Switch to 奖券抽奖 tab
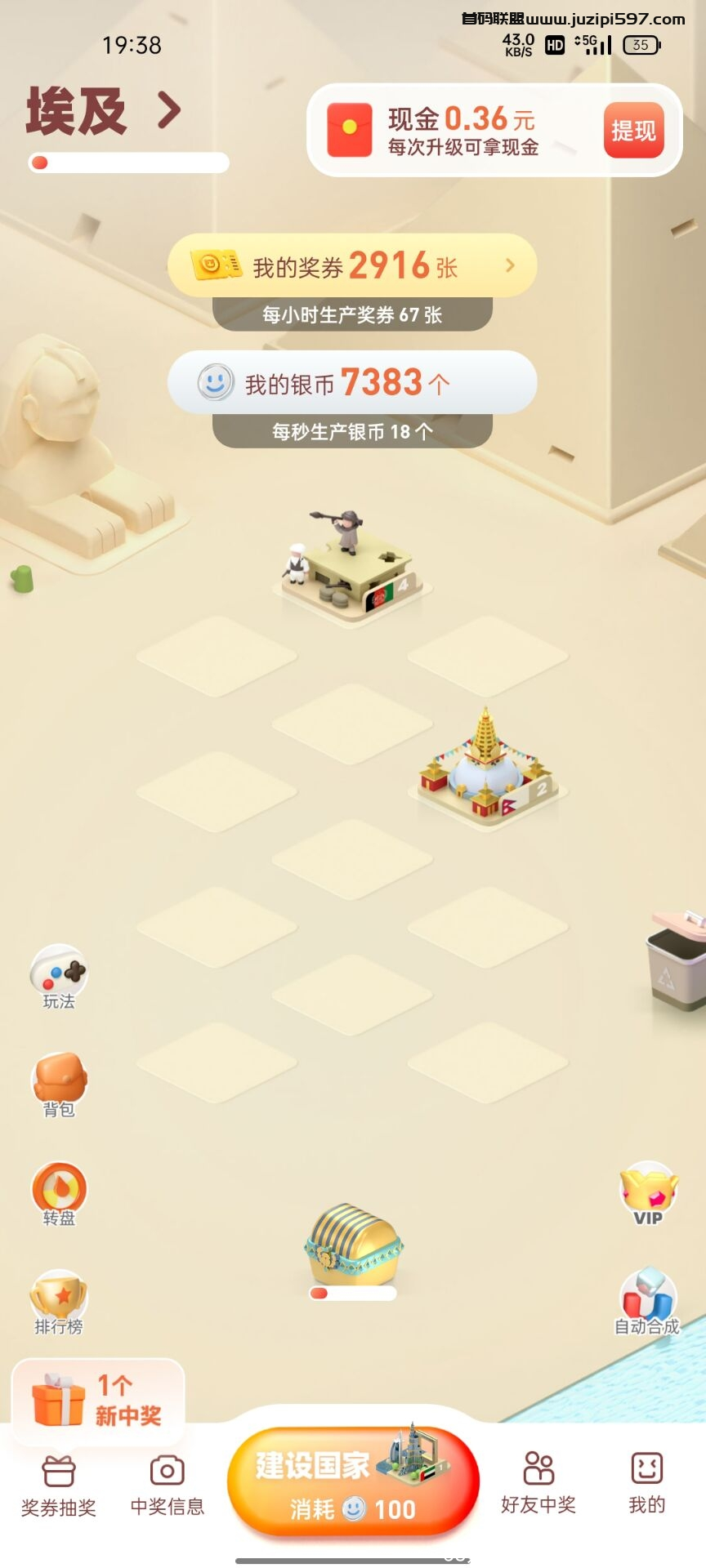 59,1486
